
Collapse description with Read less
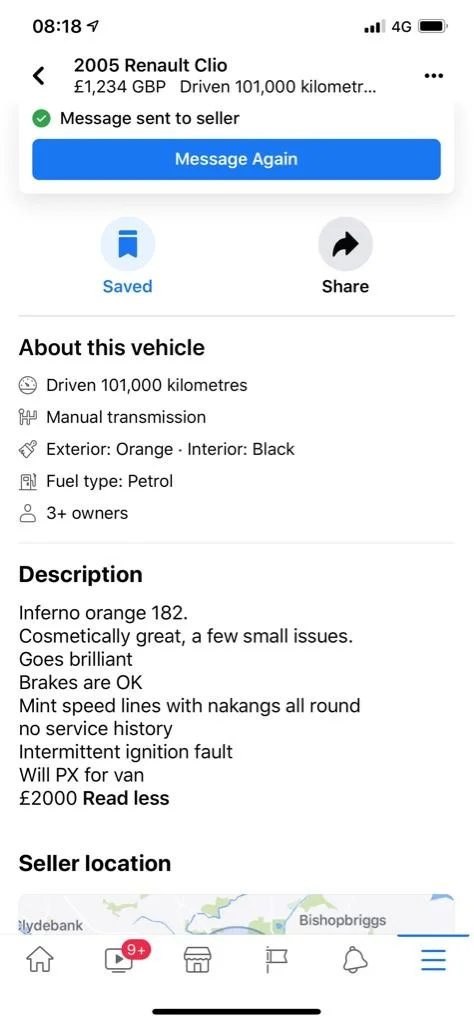[127, 798]
